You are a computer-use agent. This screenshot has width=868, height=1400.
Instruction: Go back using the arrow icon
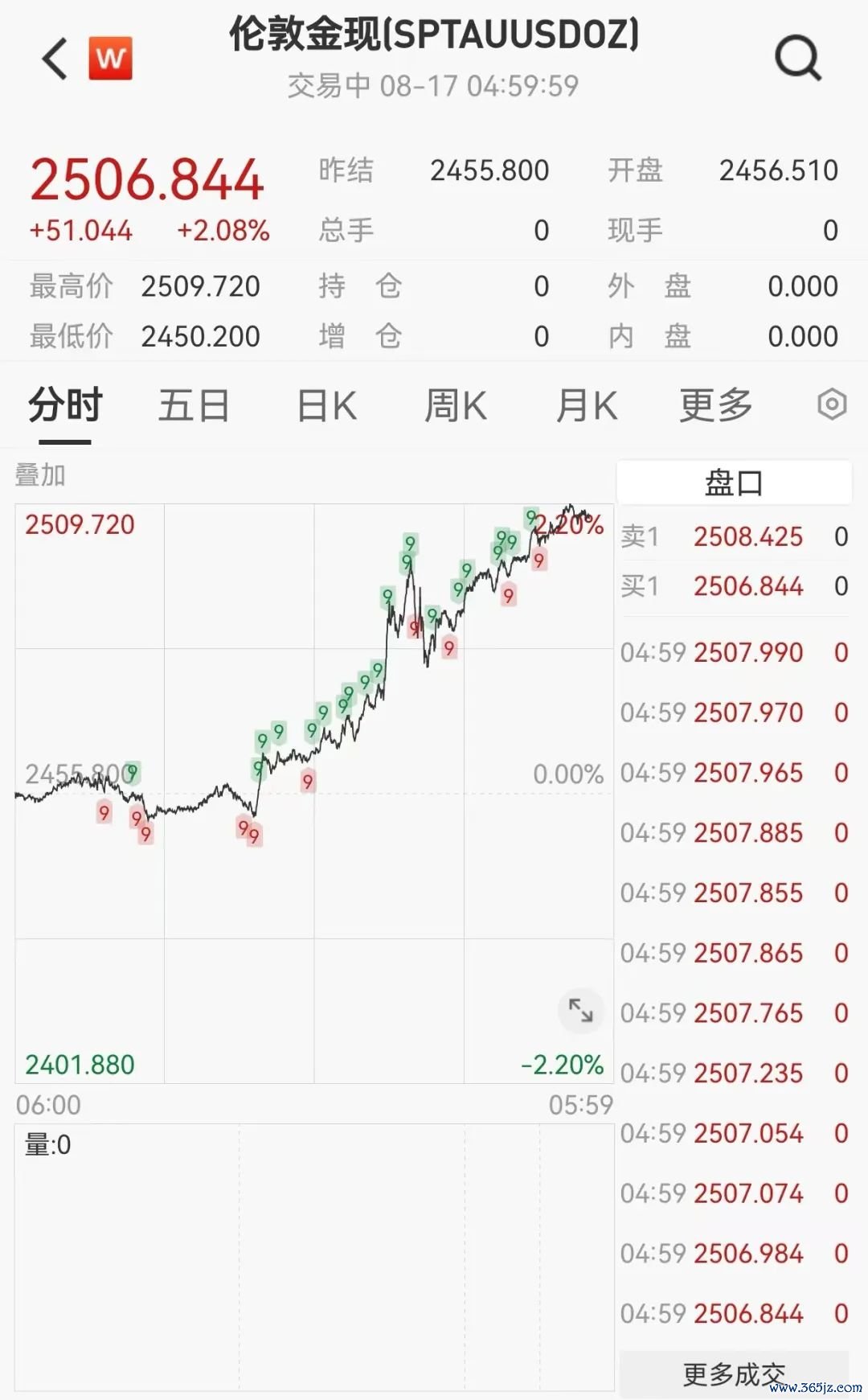tap(55, 59)
